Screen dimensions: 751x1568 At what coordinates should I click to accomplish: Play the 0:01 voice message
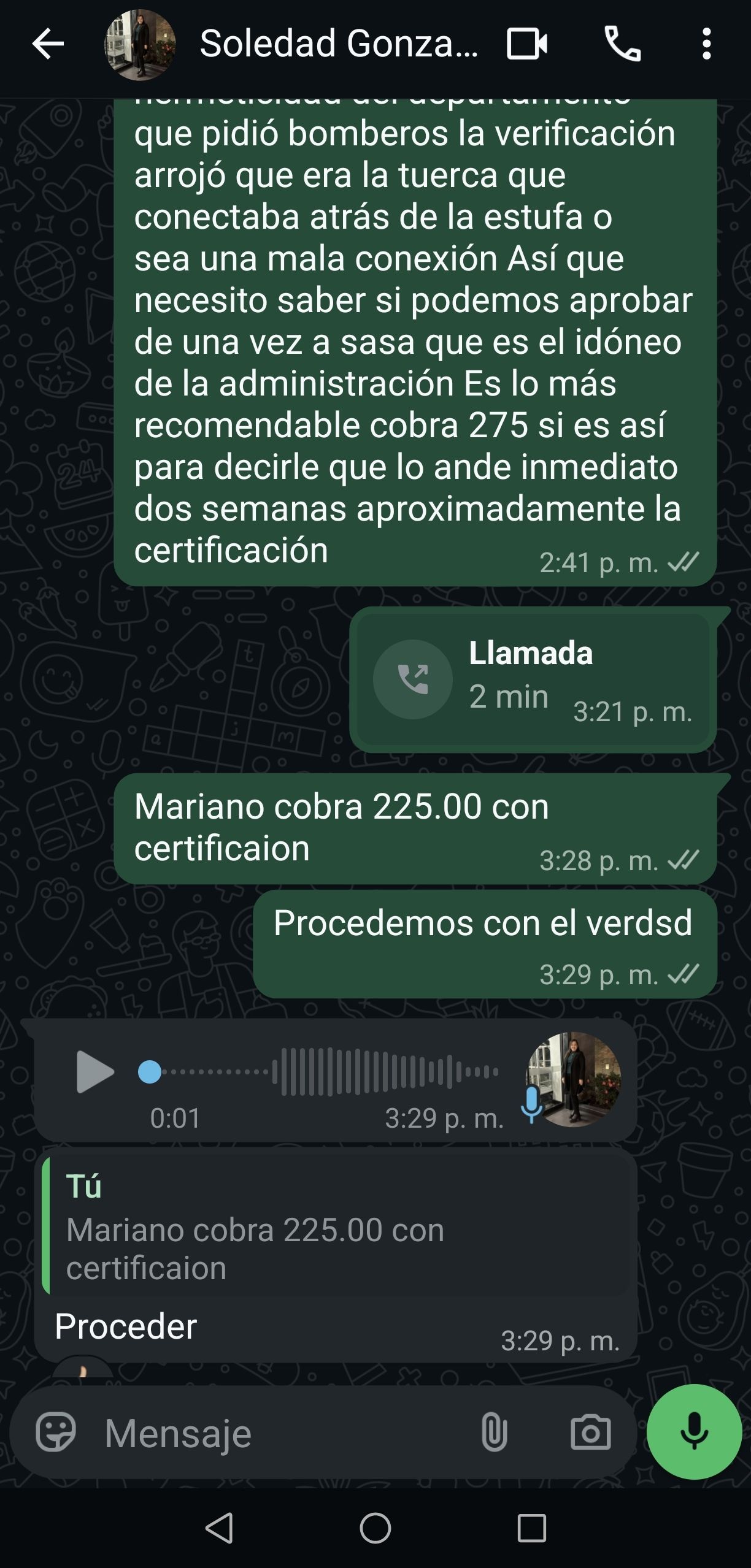[x=94, y=1071]
